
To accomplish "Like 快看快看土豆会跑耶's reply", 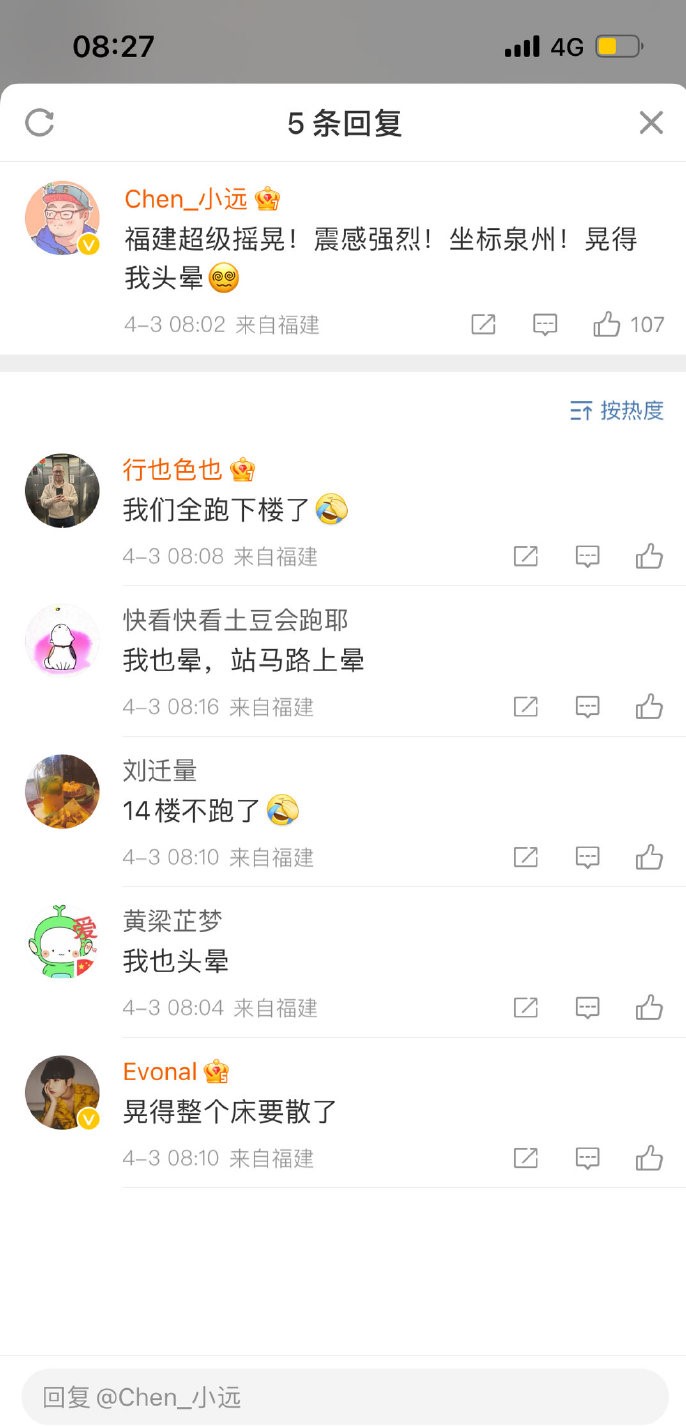I will [x=649, y=707].
